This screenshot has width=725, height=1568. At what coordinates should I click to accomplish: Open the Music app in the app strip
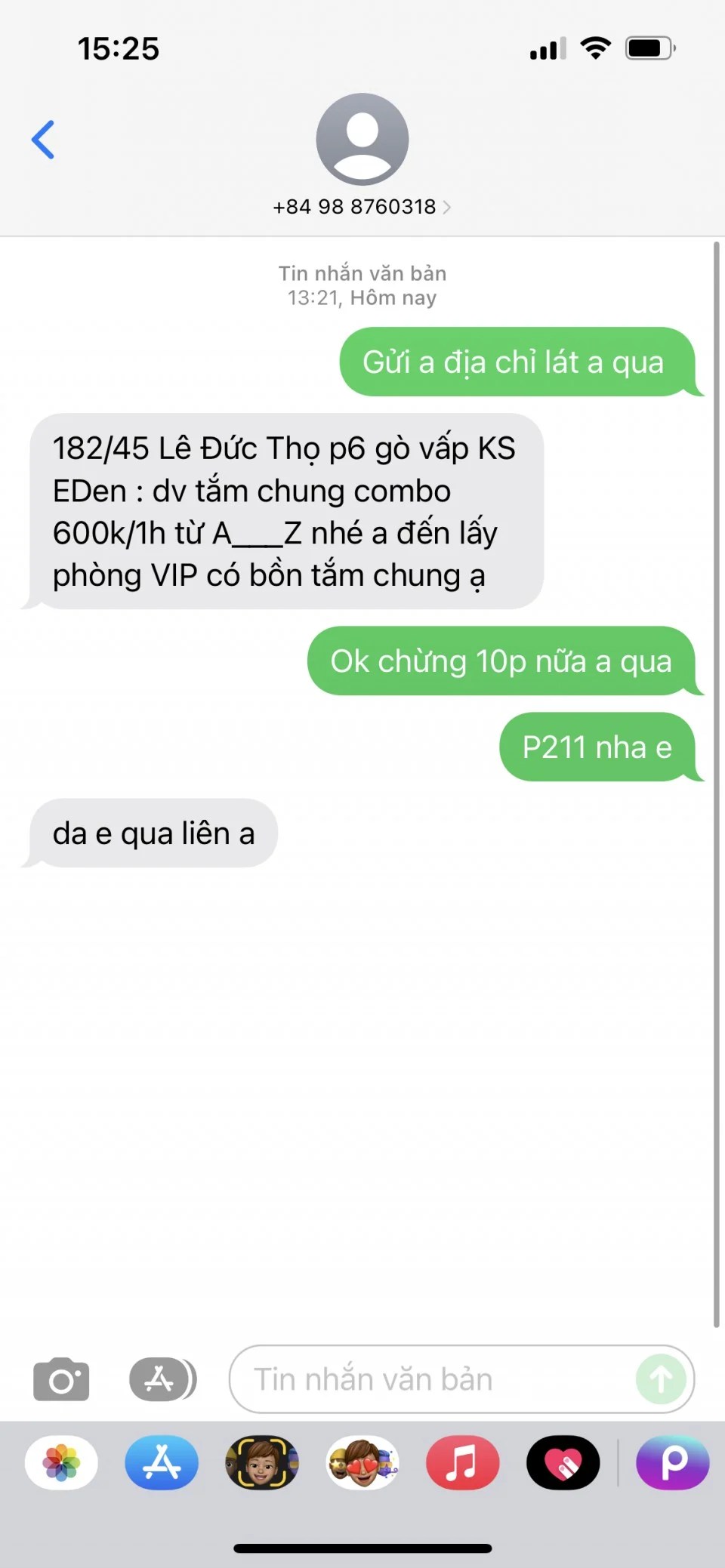pyautogui.click(x=462, y=1463)
